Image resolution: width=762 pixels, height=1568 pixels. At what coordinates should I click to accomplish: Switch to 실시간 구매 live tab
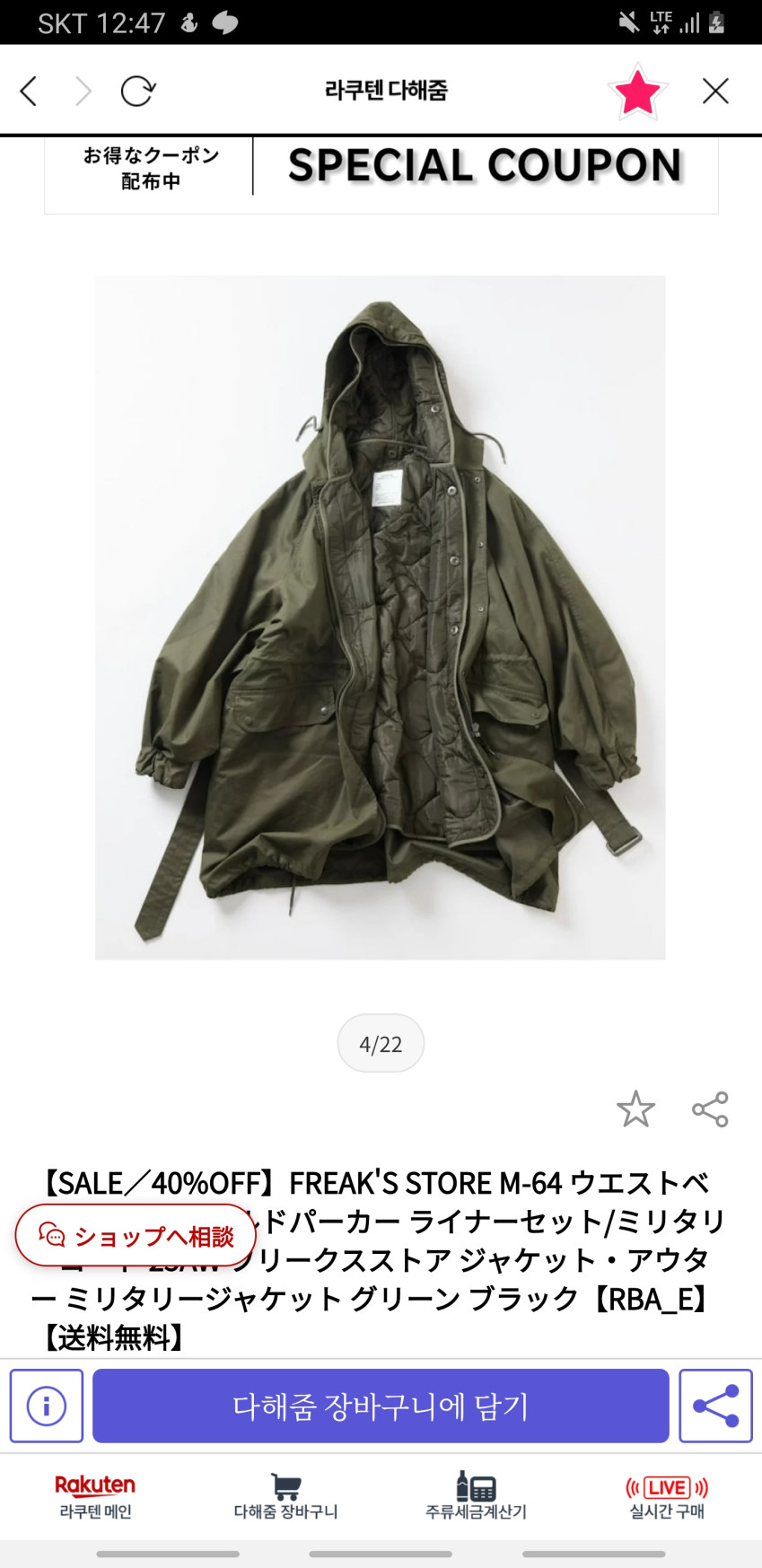[x=667, y=1496]
